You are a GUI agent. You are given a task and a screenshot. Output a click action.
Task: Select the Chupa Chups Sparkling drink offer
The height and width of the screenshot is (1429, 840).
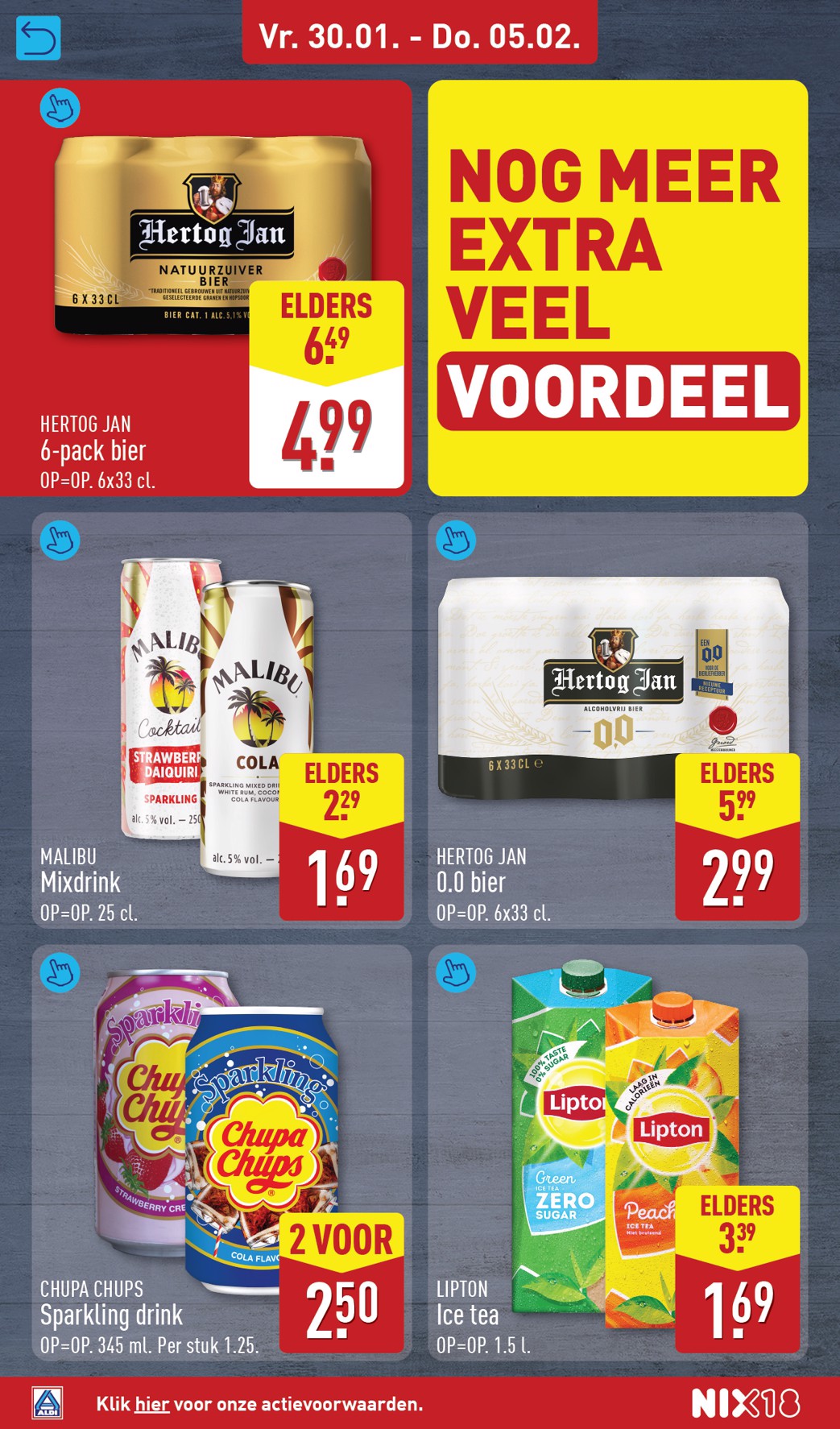60,972
